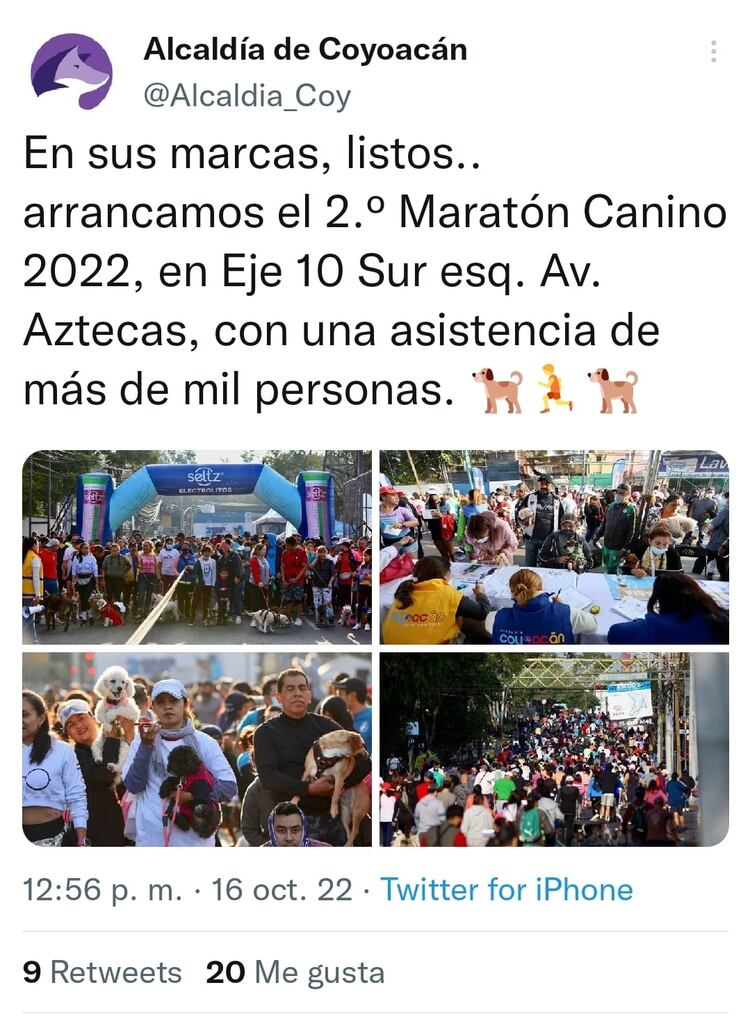This screenshot has width=750, height=1017.
Task: Open the photo of the registration table
Action: tap(554, 547)
